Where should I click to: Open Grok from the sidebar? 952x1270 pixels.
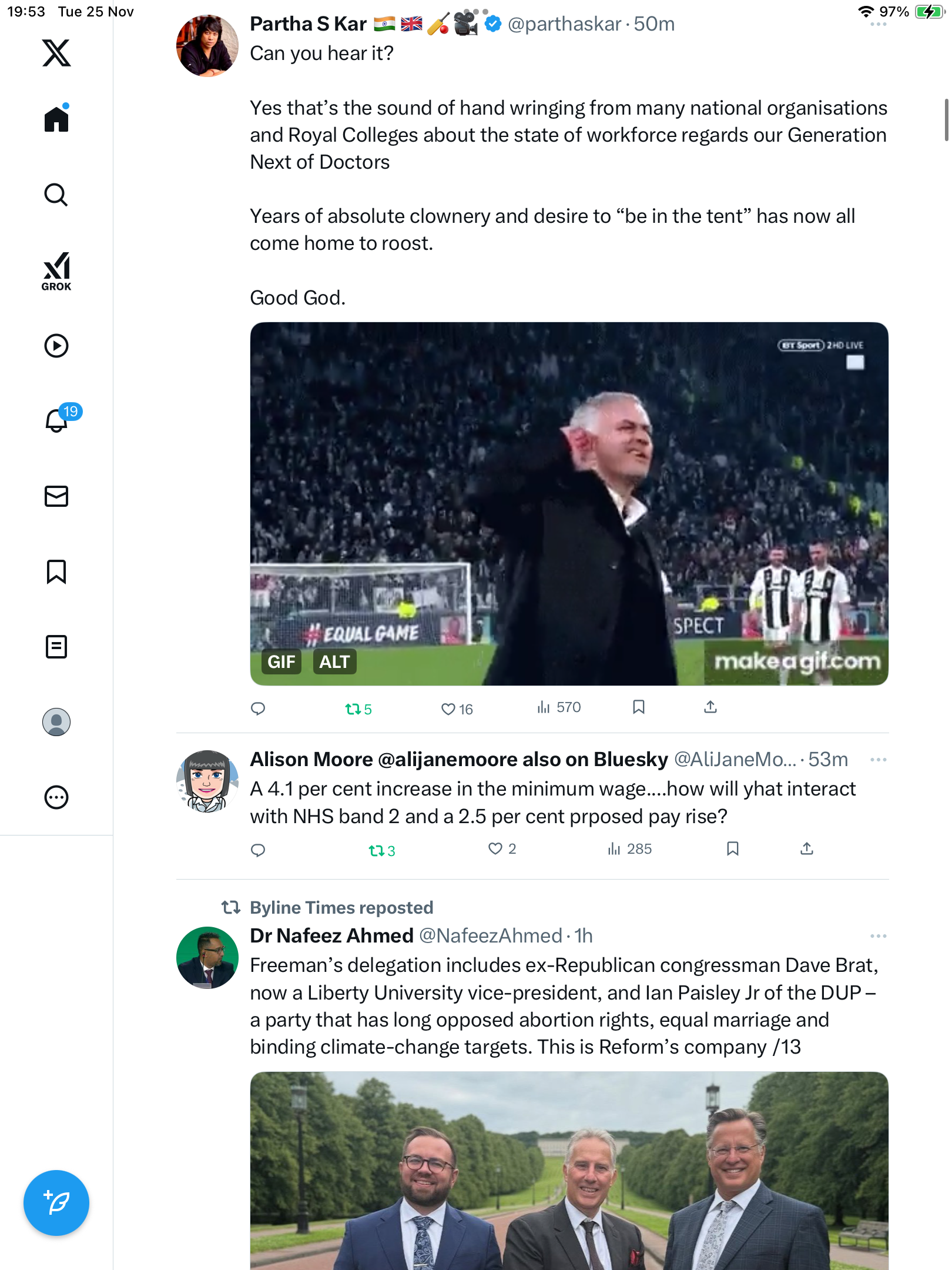coord(56,271)
